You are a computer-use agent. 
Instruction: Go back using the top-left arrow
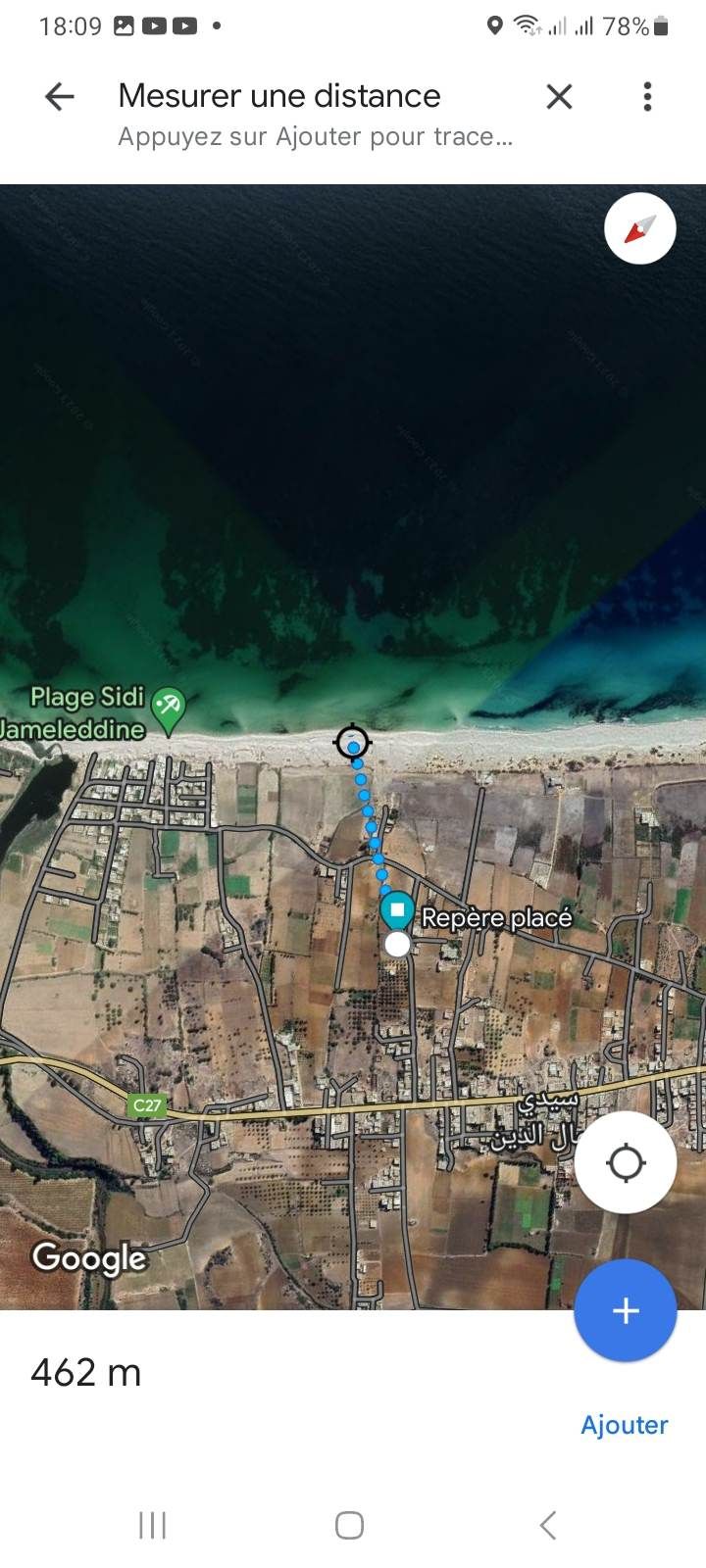pyautogui.click(x=60, y=96)
